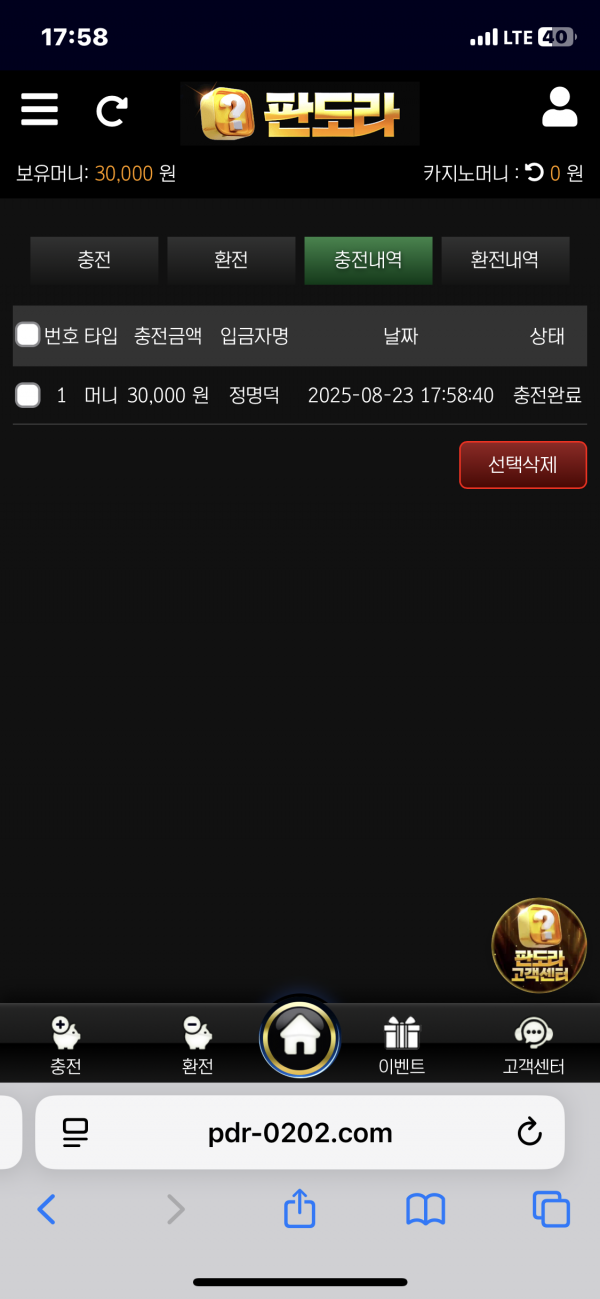The height and width of the screenshot is (1299, 600).
Task: Go to 환전 in the bottom bar
Action: [198, 1045]
